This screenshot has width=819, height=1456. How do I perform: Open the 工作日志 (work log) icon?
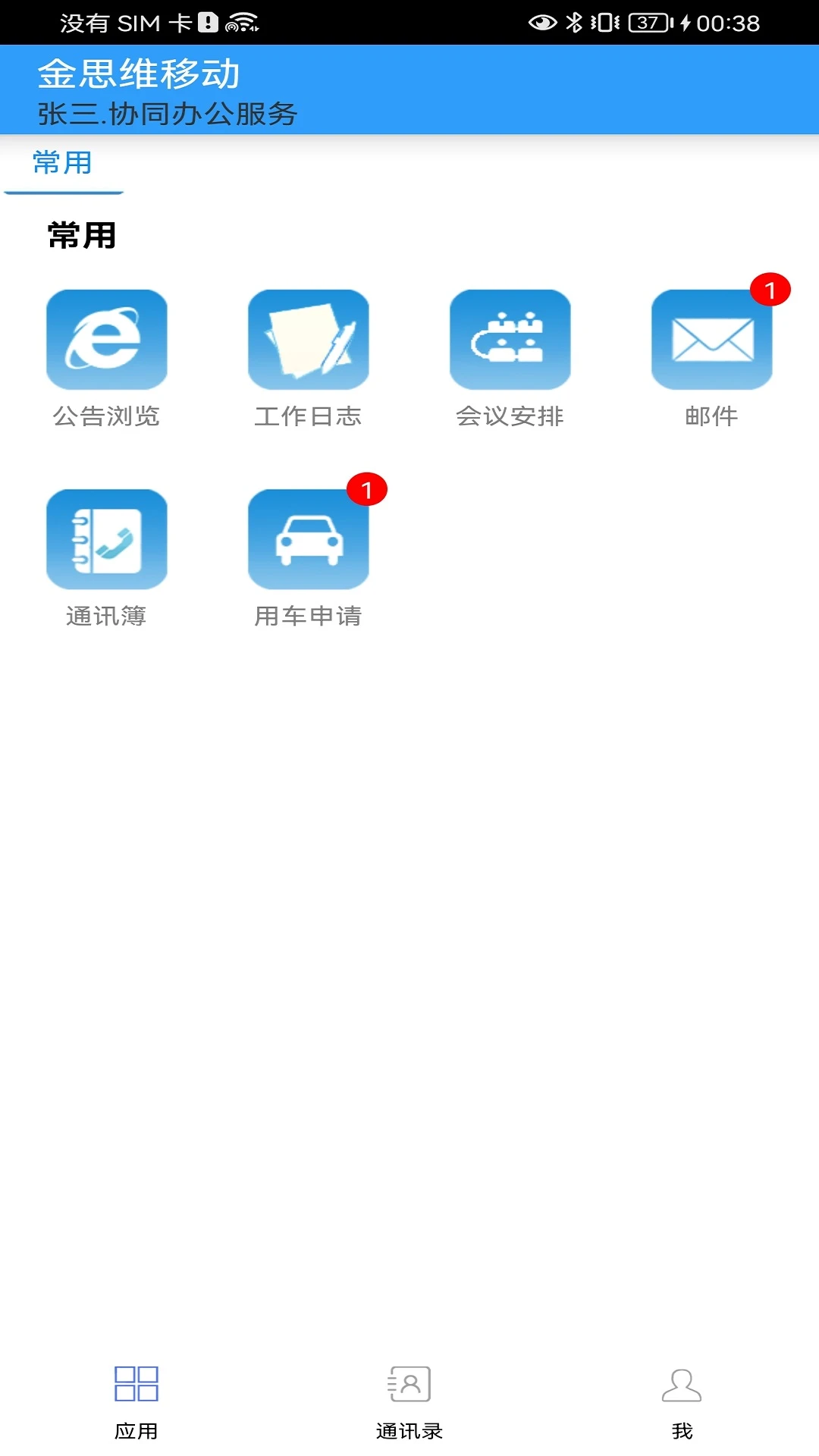click(309, 339)
